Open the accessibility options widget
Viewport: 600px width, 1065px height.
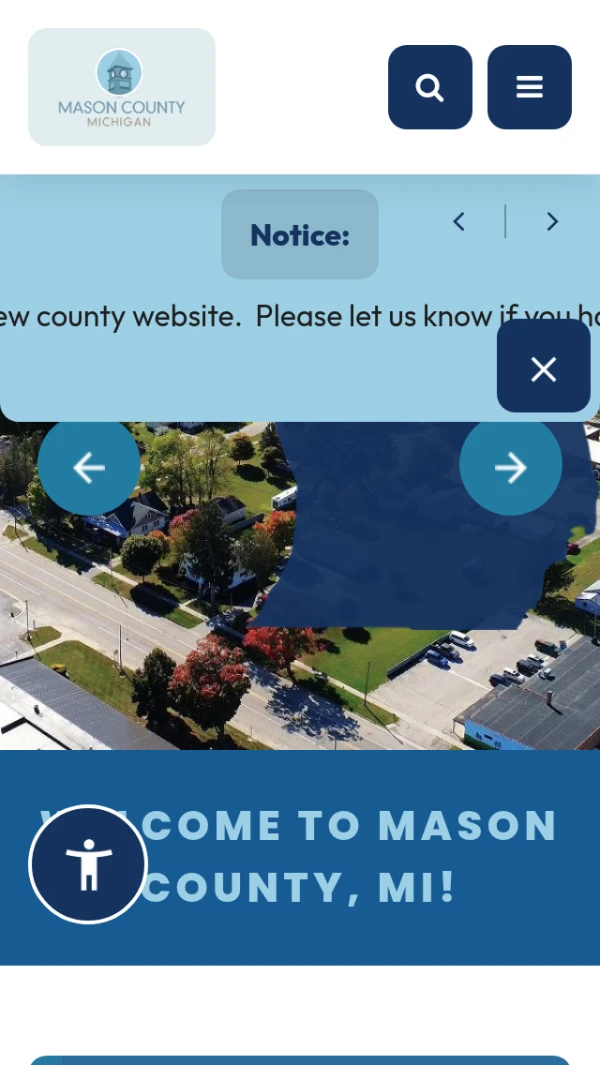tap(88, 864)
